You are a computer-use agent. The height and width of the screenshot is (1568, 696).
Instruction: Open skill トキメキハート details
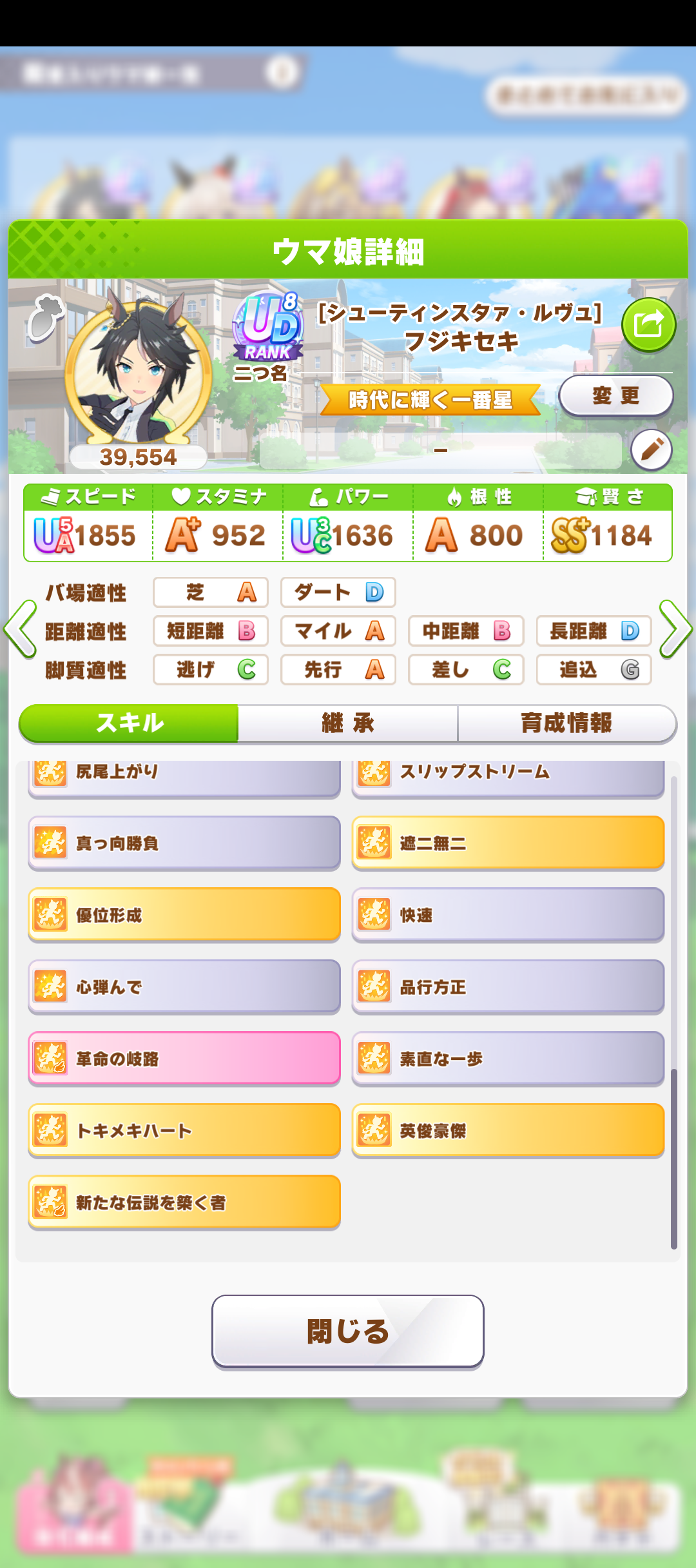click(184, 1130)
